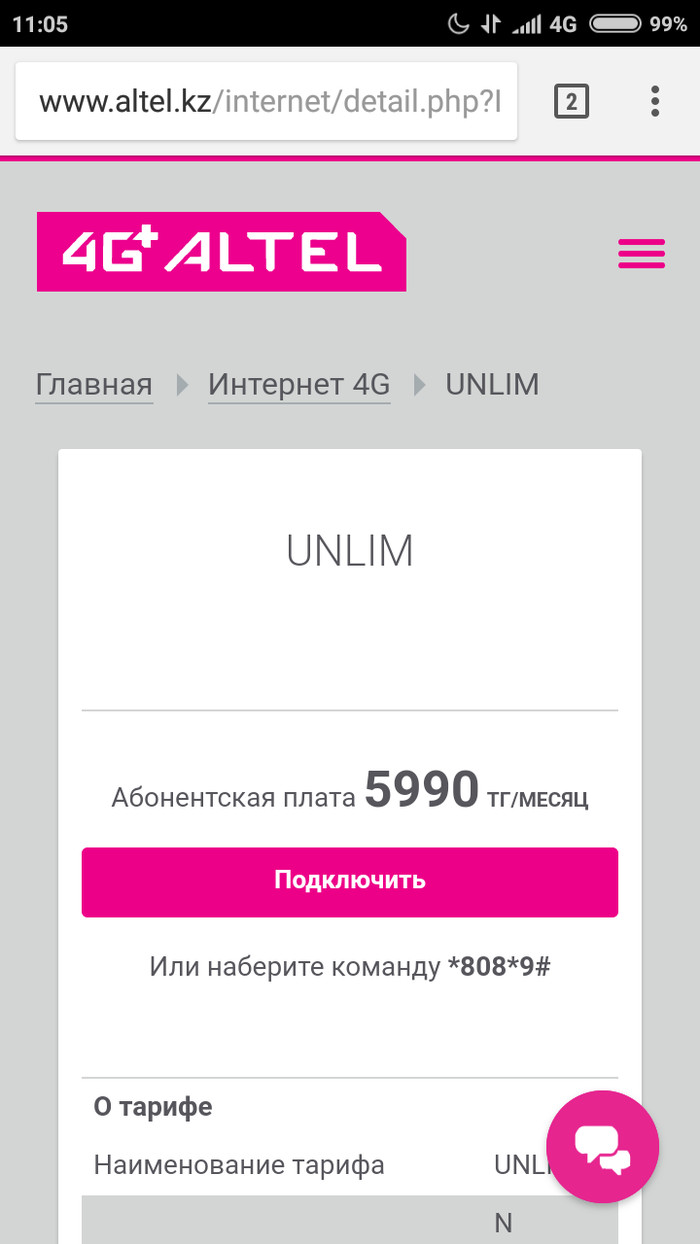Open the Главная breadcrumb link

[94, 384]
